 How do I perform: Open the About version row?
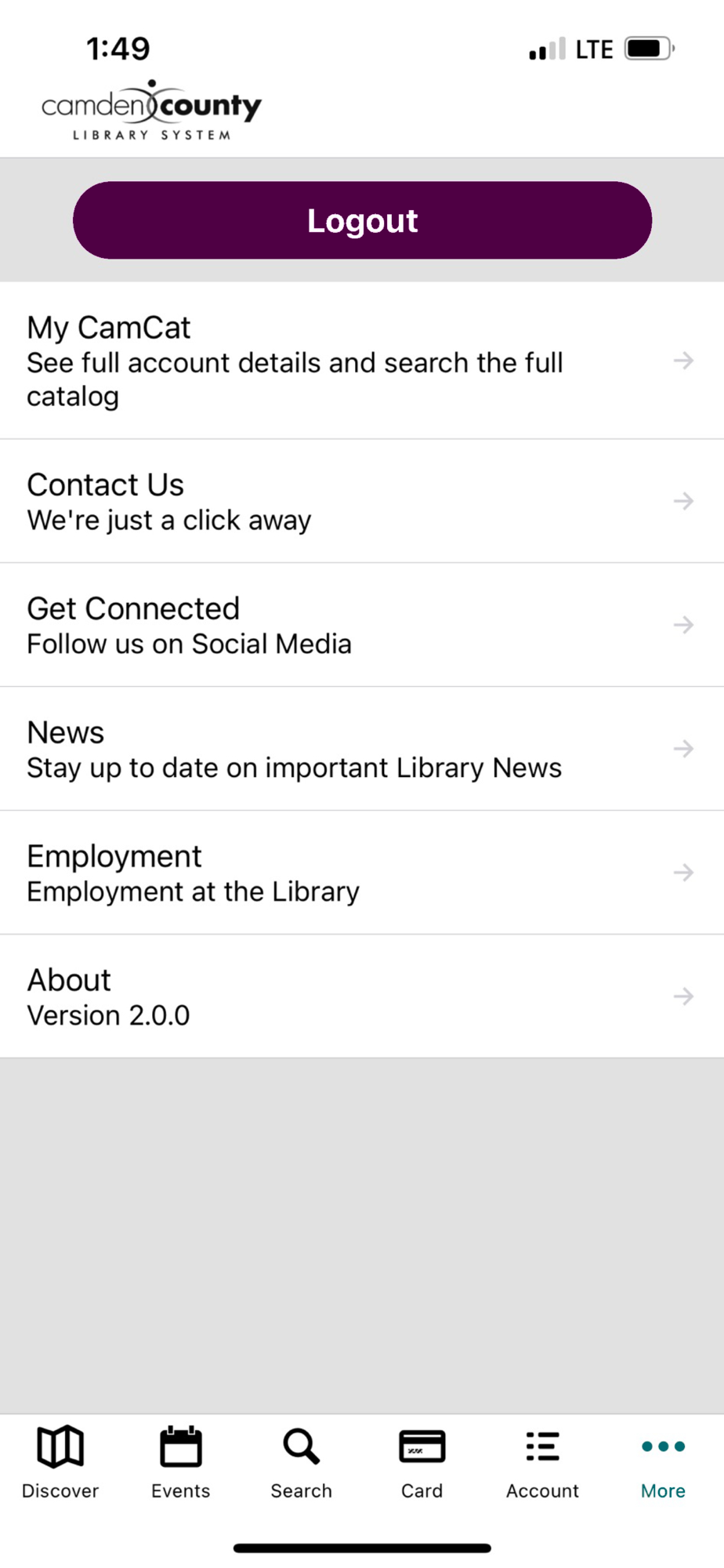click(362, 996)
